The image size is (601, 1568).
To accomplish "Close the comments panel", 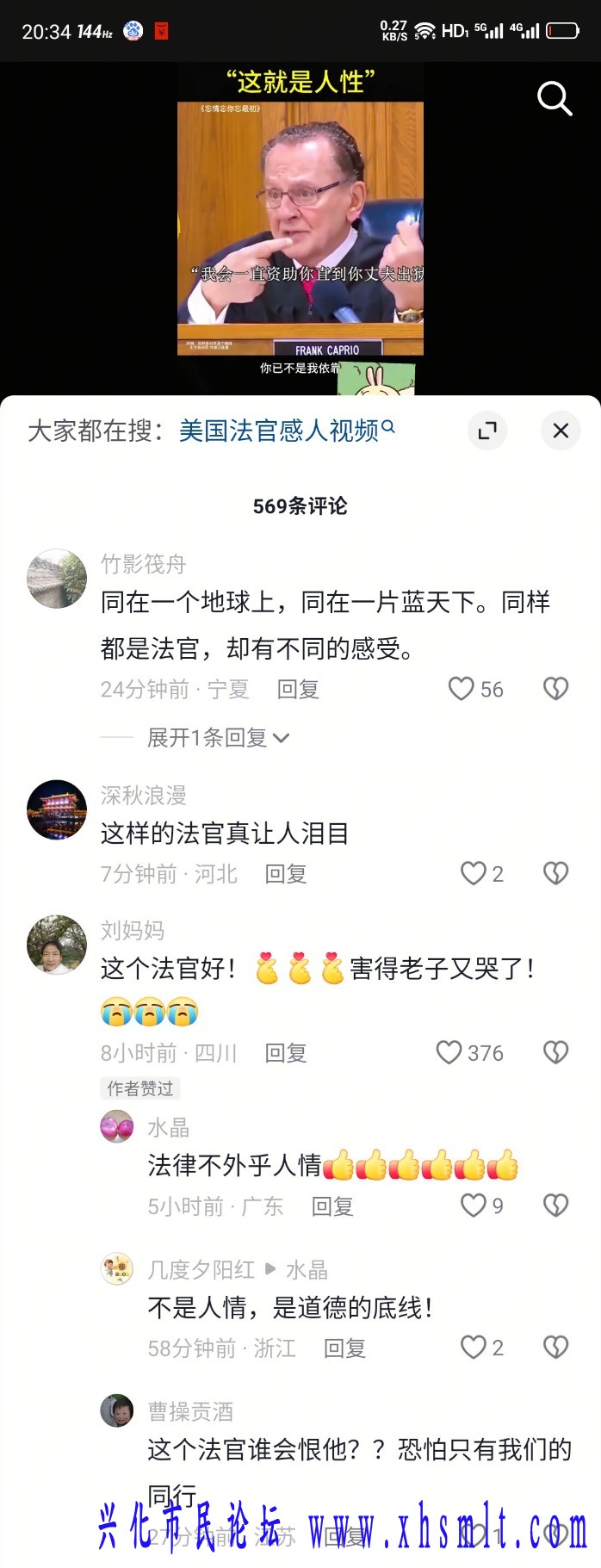I will click(x=561, y=431).
